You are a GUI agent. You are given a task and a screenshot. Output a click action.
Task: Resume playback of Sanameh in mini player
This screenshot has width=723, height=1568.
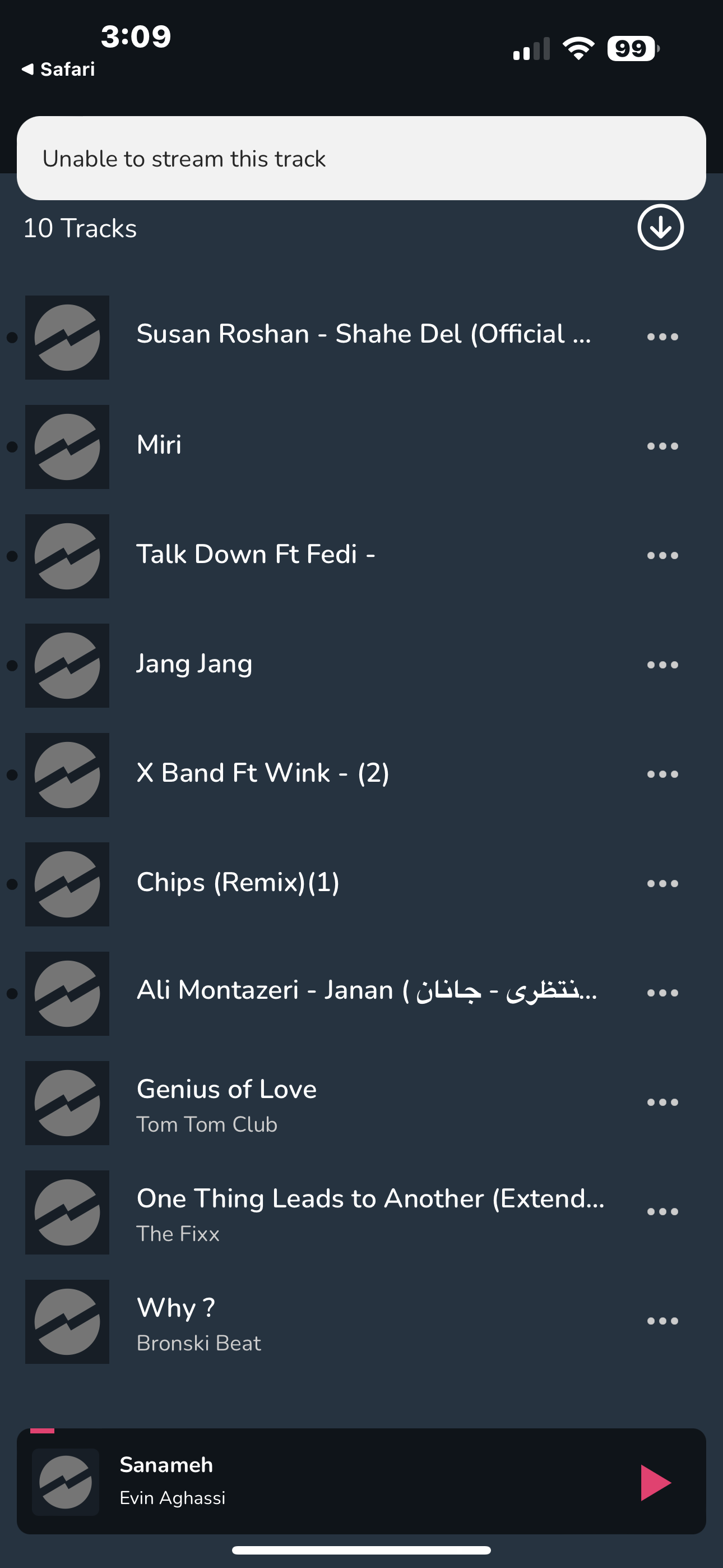(655, 1483)
